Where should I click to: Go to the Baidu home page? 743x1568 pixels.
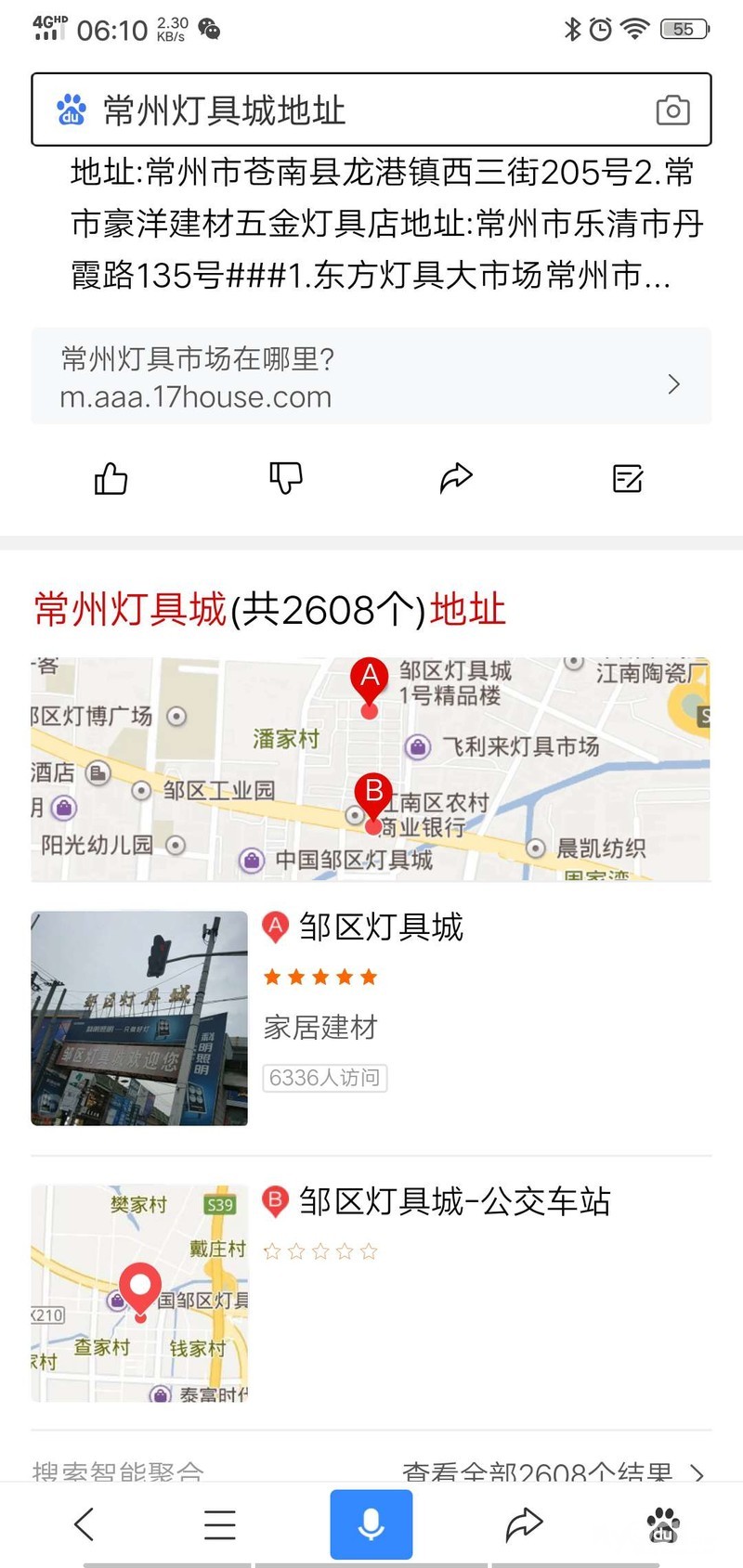click(x=662, y=1524)
